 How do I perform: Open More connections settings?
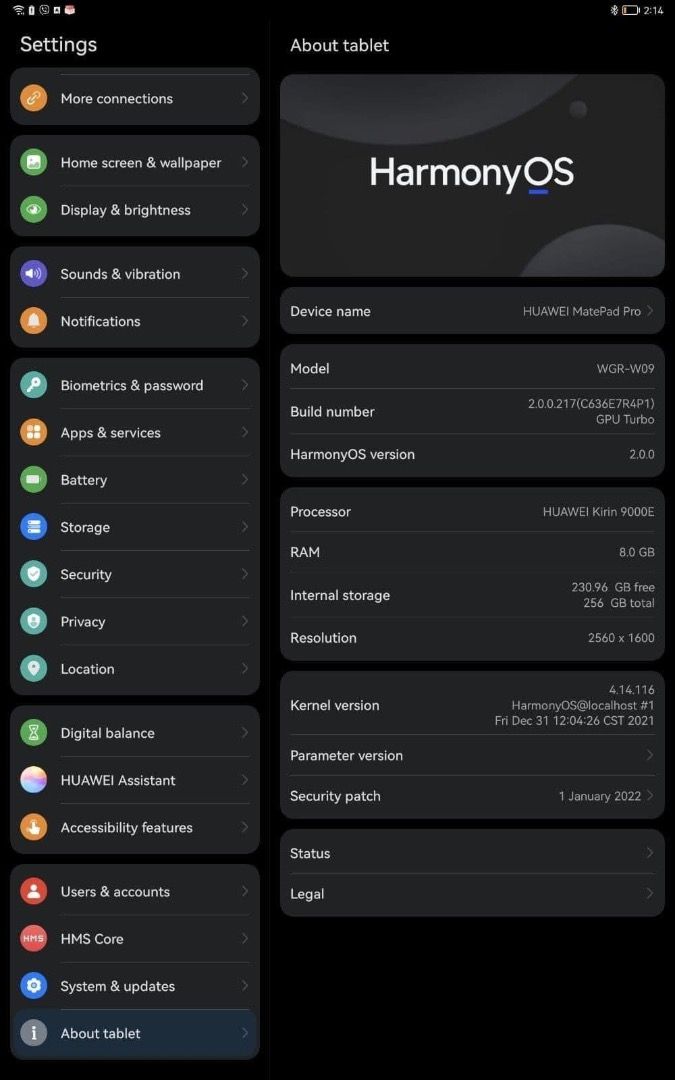tap(135, 99)
